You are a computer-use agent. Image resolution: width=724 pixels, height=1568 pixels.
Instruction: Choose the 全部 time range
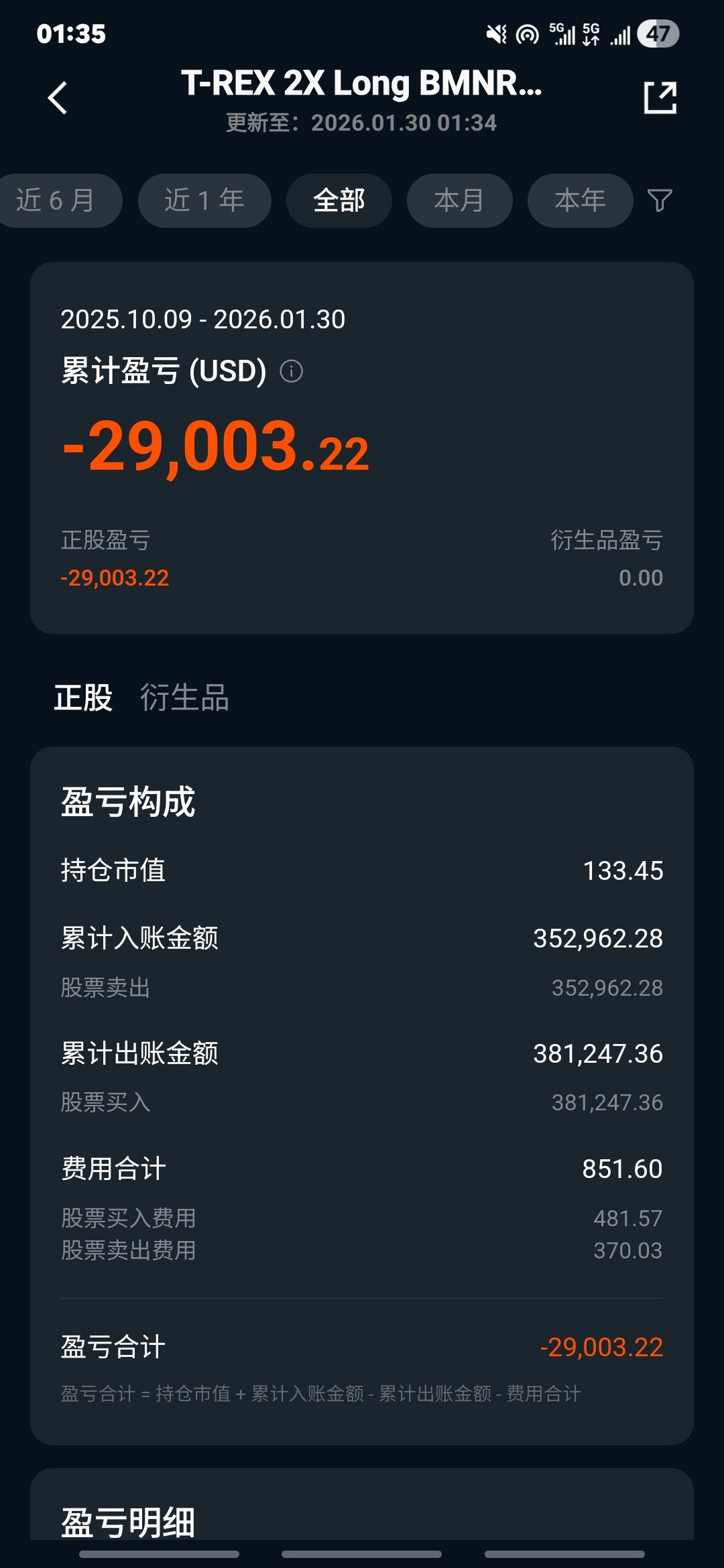tap(339, 200)
